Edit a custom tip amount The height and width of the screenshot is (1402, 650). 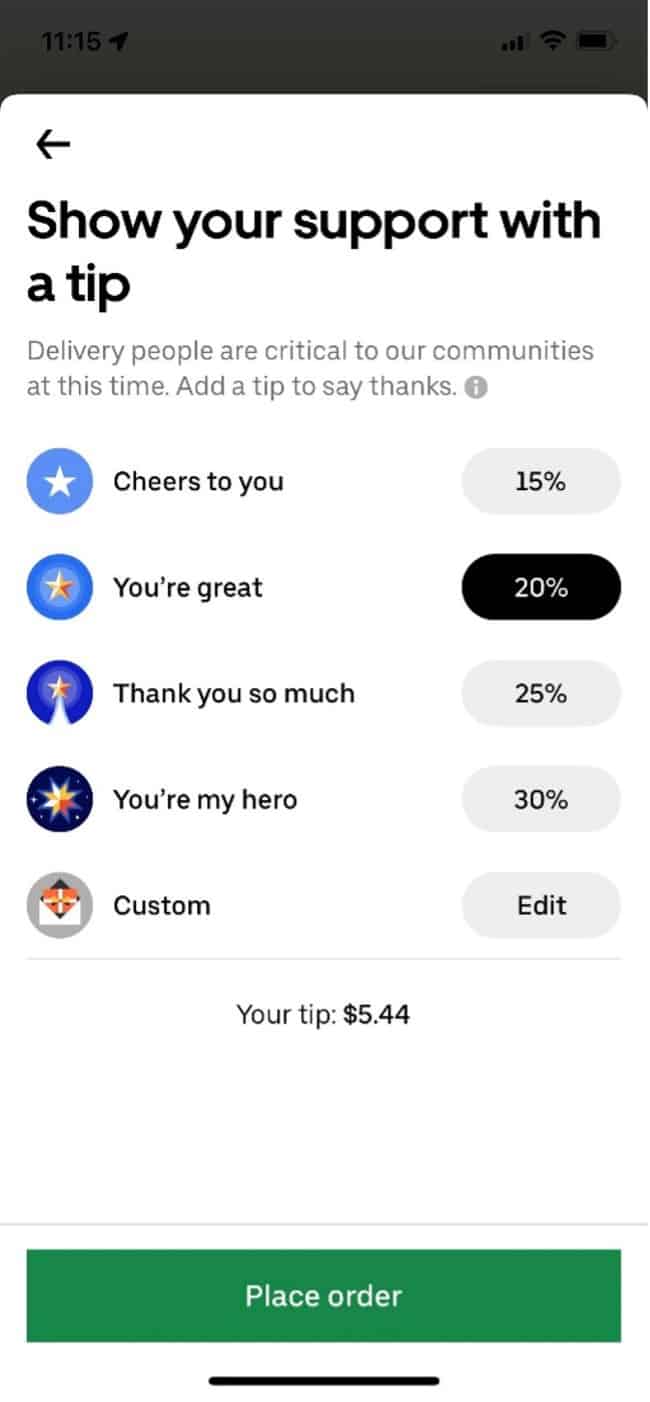point(541,905)
